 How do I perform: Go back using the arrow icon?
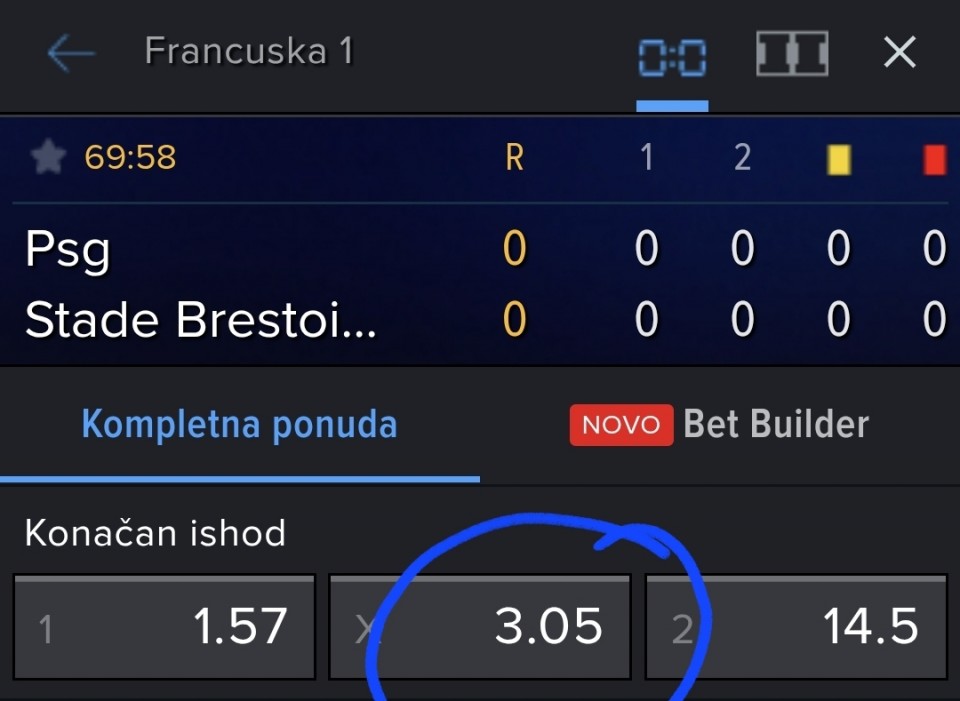(x=71, y=53)
